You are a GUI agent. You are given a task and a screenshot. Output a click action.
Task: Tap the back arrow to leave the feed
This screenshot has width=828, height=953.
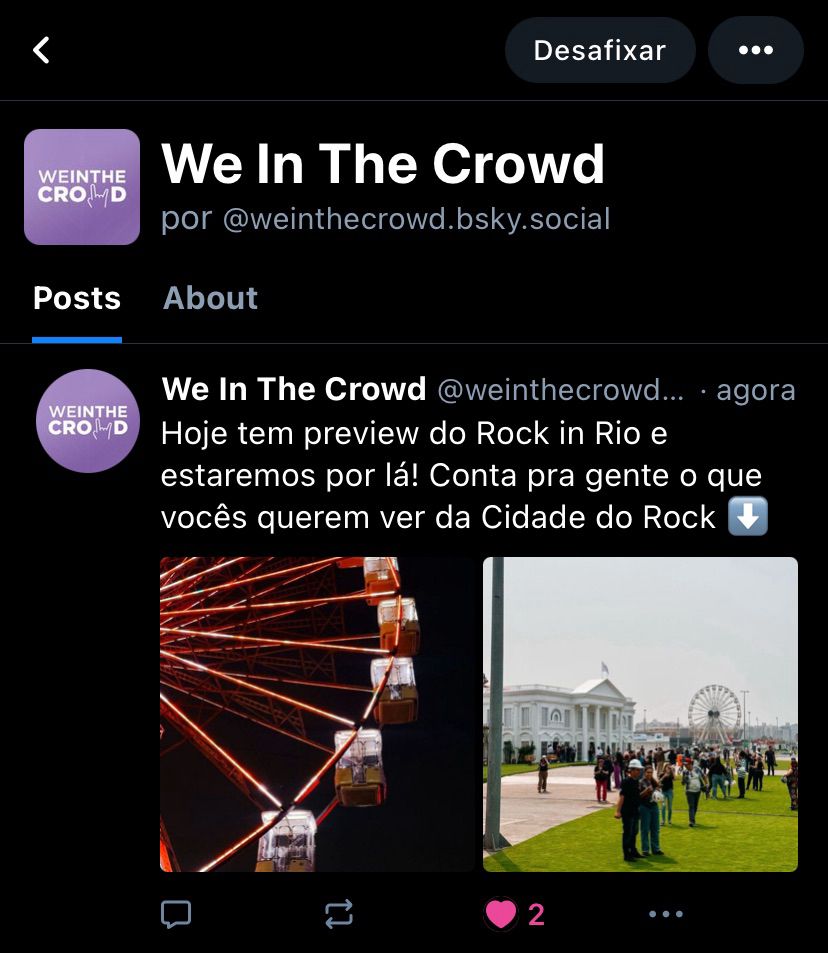[x=42, y=48]
